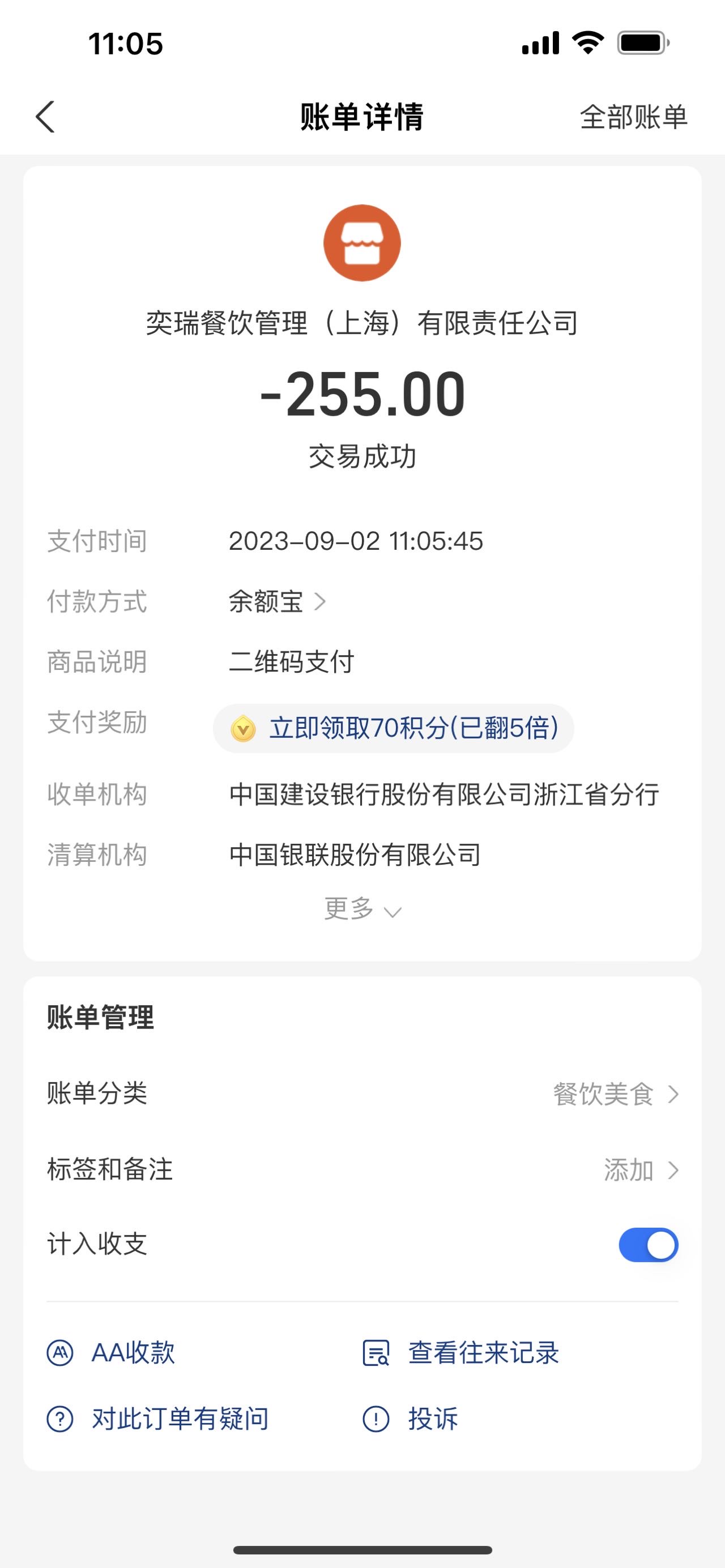Viewport: 725px width, 1568px height.
Task: Expand 更多 transaction details
Action: pyautogui.click(x=363, y=909)
